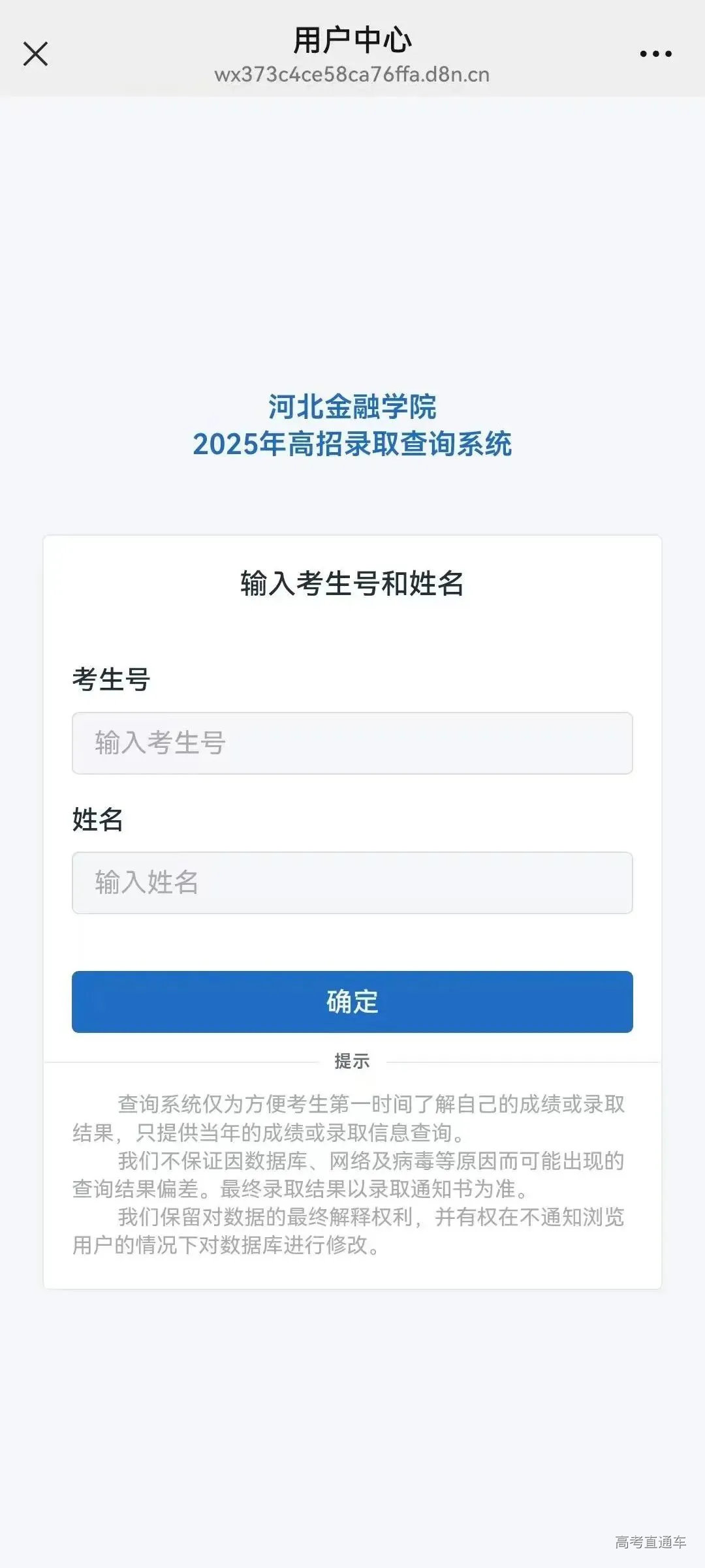705x1568 pixels.
Task: Tap the 确定 confirm button
Action: click(352, 1003)
